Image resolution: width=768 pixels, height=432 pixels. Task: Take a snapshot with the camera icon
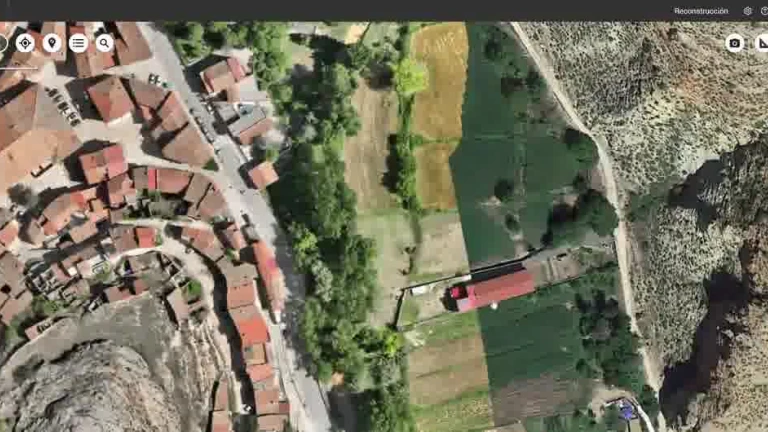pyautogui.click(x=735, y=43)
